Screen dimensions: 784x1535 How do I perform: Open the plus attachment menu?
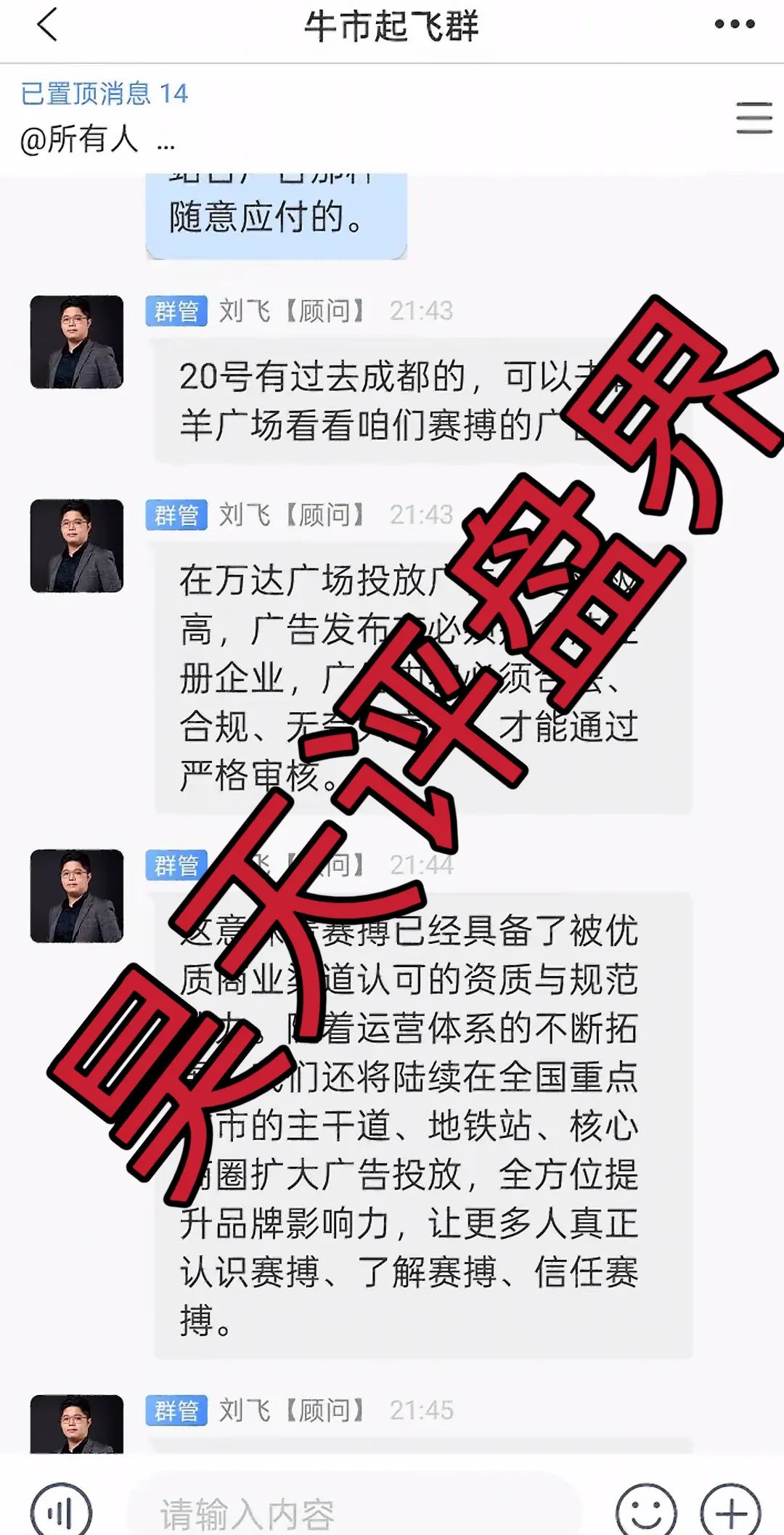pos(730,1512)
